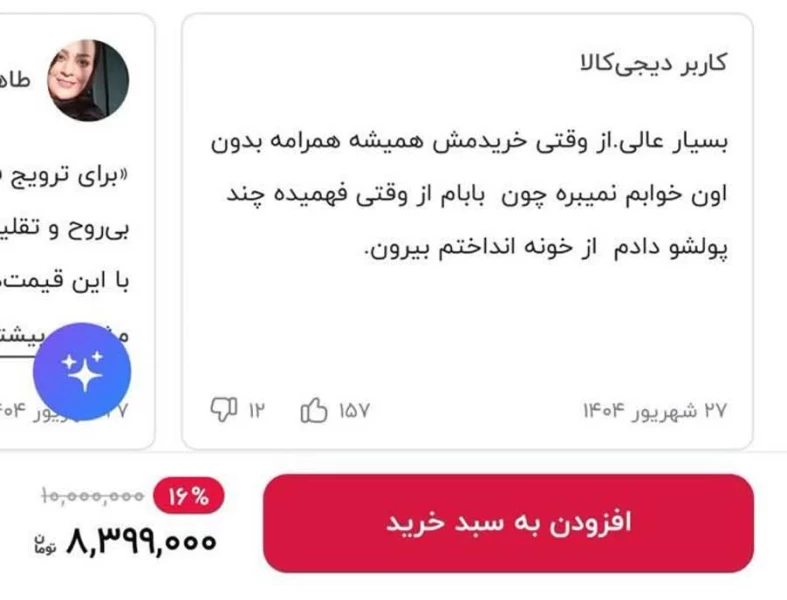This screenshot has height=600, width=787.
Task: Tap افزودن به سبد خرید button
Action: coord(508,524)
